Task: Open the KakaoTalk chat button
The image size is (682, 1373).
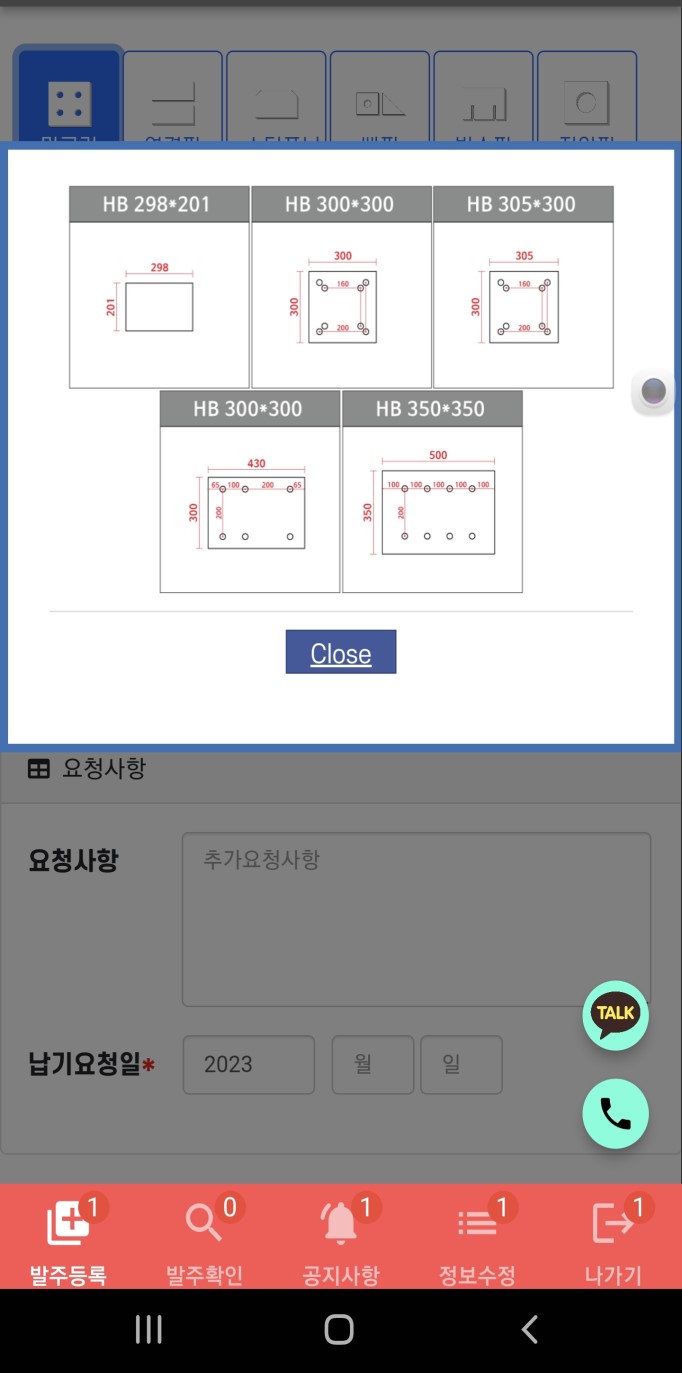Action: tap(615, 1015)
